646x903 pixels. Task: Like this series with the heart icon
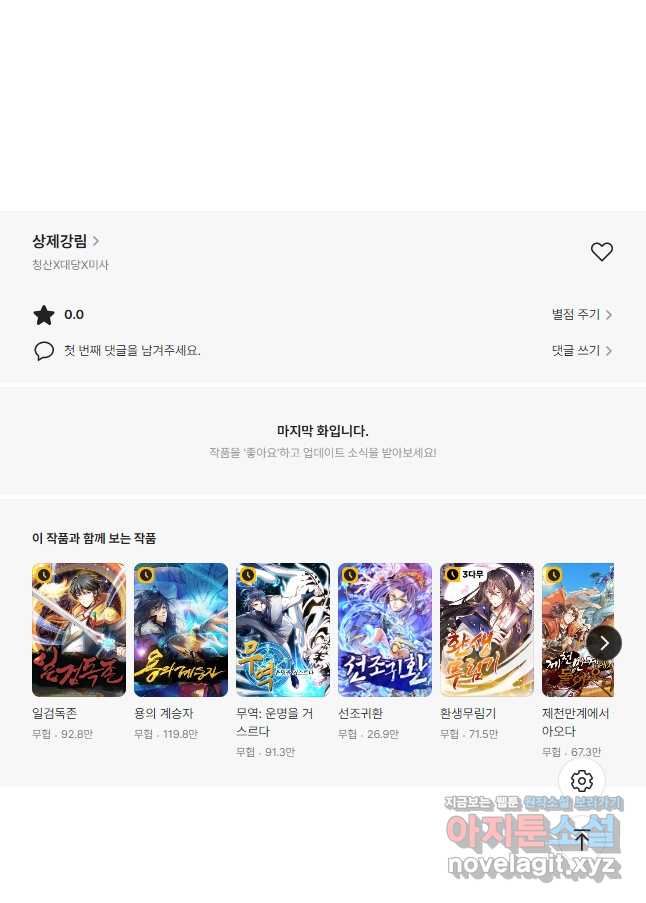coord(601,252)
